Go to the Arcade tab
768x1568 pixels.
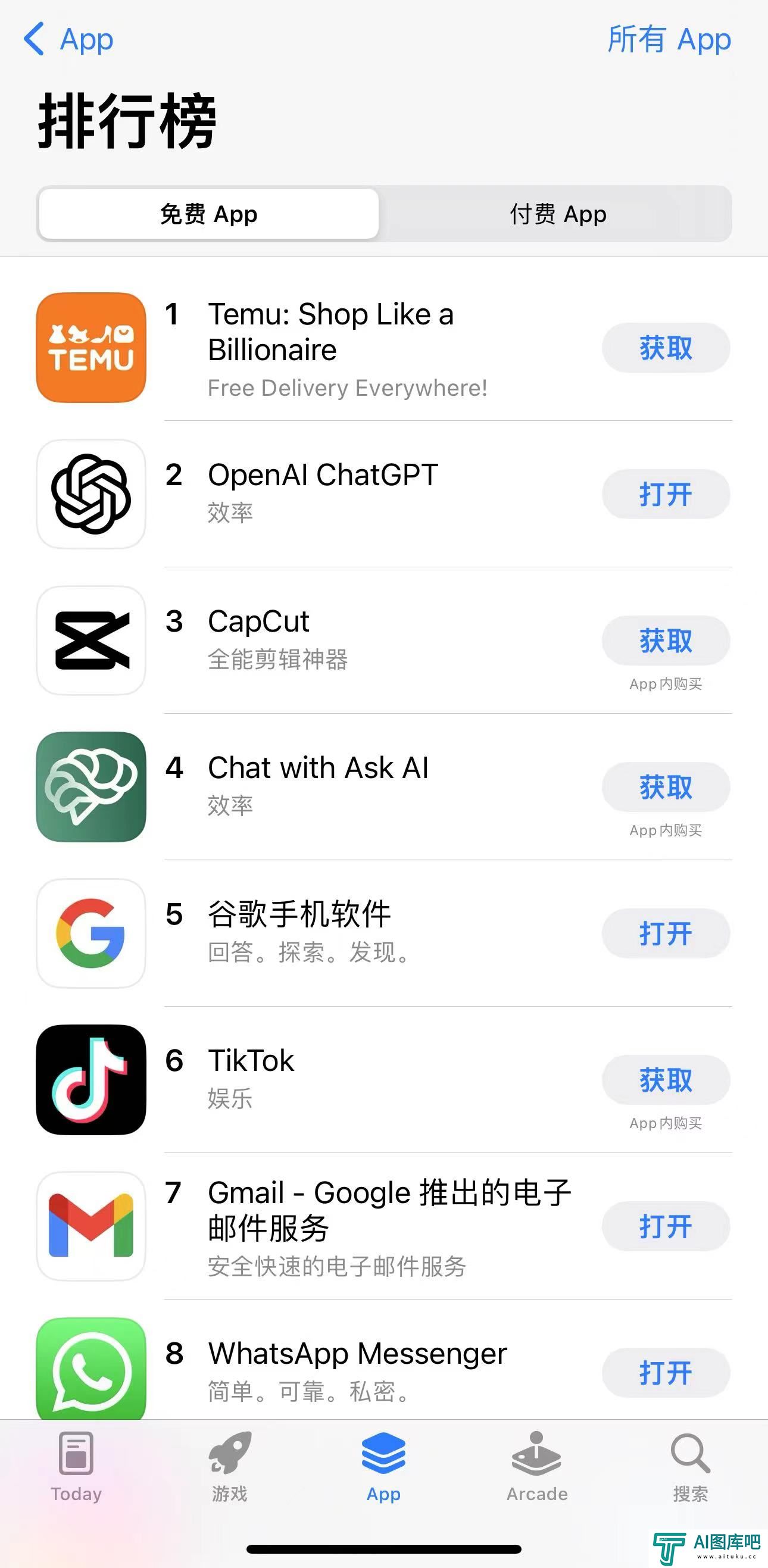[538, 1466]
